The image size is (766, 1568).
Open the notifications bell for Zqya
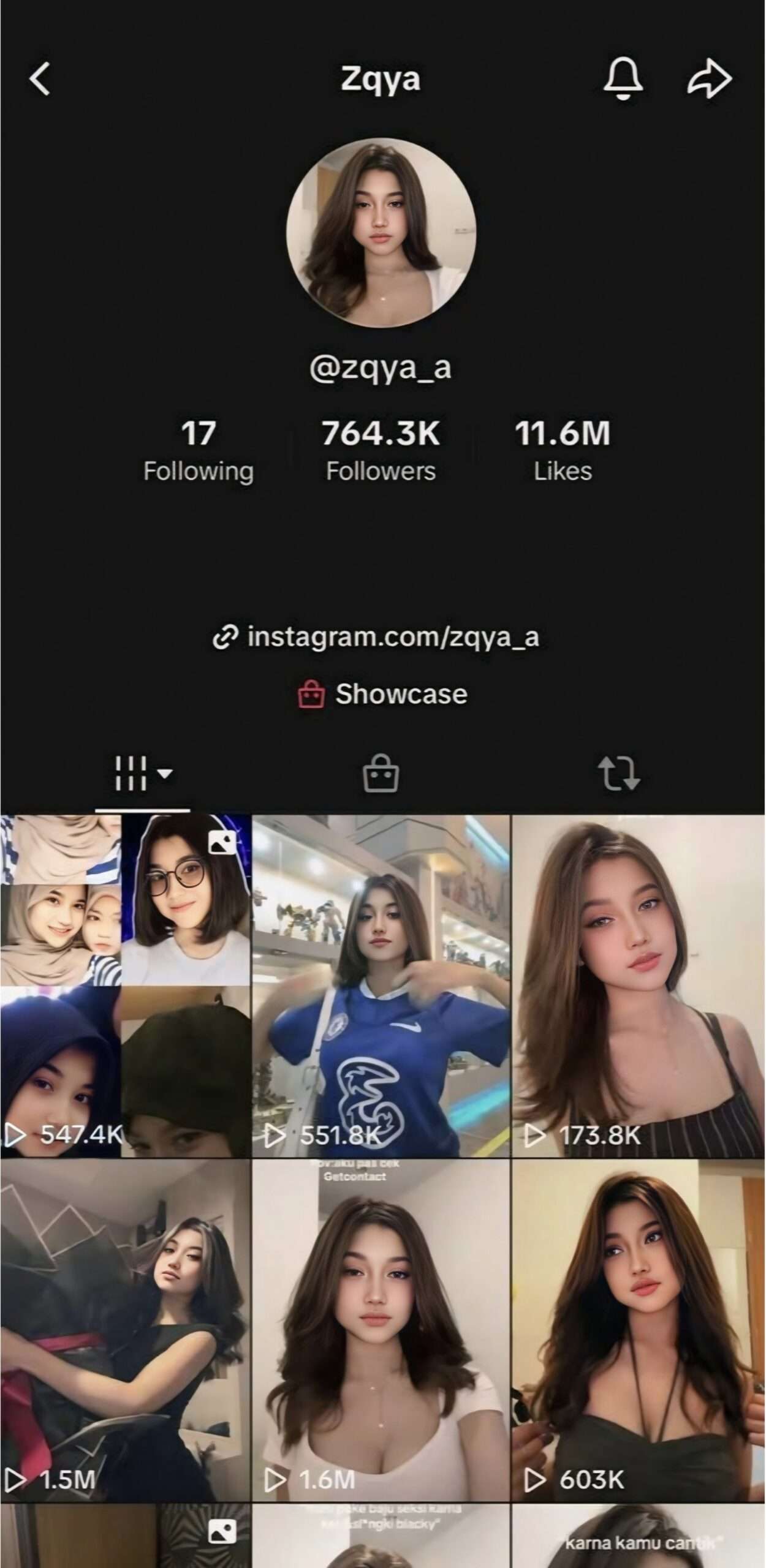pos(623,79)
